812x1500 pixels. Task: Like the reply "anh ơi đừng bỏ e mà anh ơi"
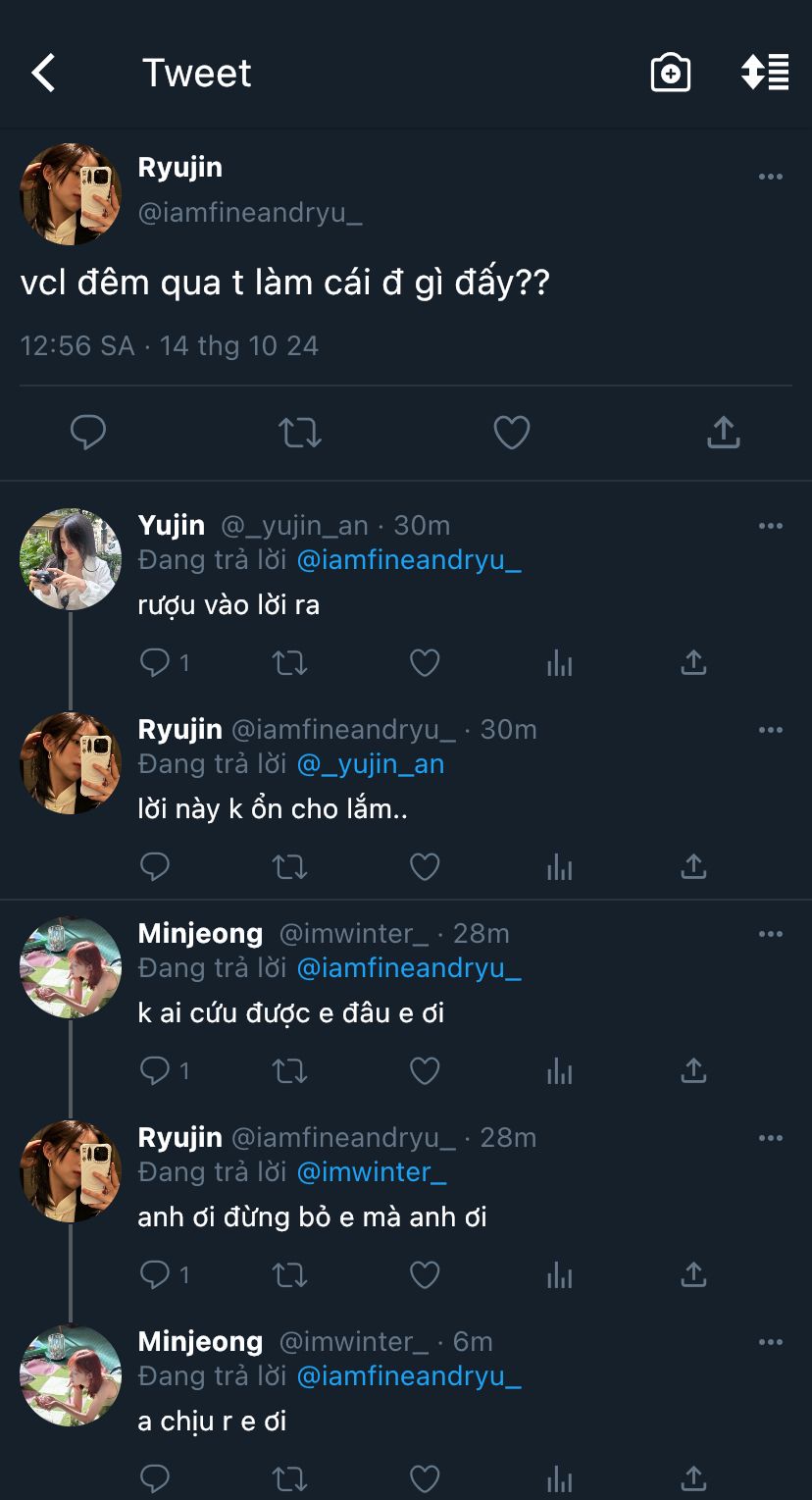pyautogui.click(x=424, y=1274)
